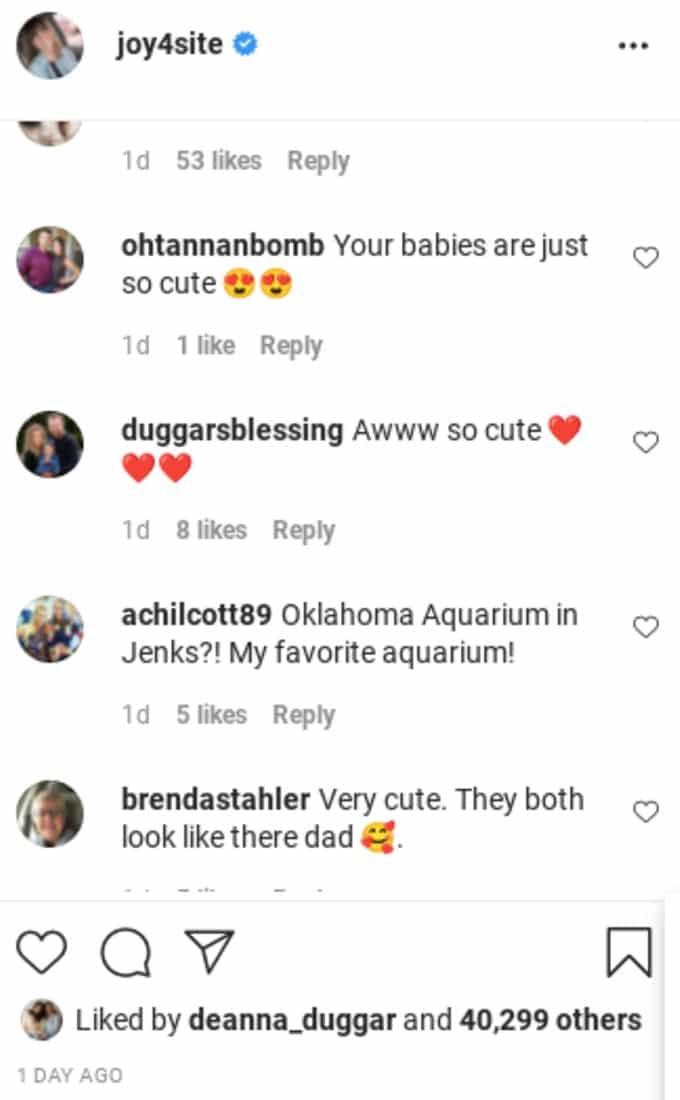Screen dimensions: 680x1100
Task: Open the three-dot options menu
Action: (x=633, y=46)
